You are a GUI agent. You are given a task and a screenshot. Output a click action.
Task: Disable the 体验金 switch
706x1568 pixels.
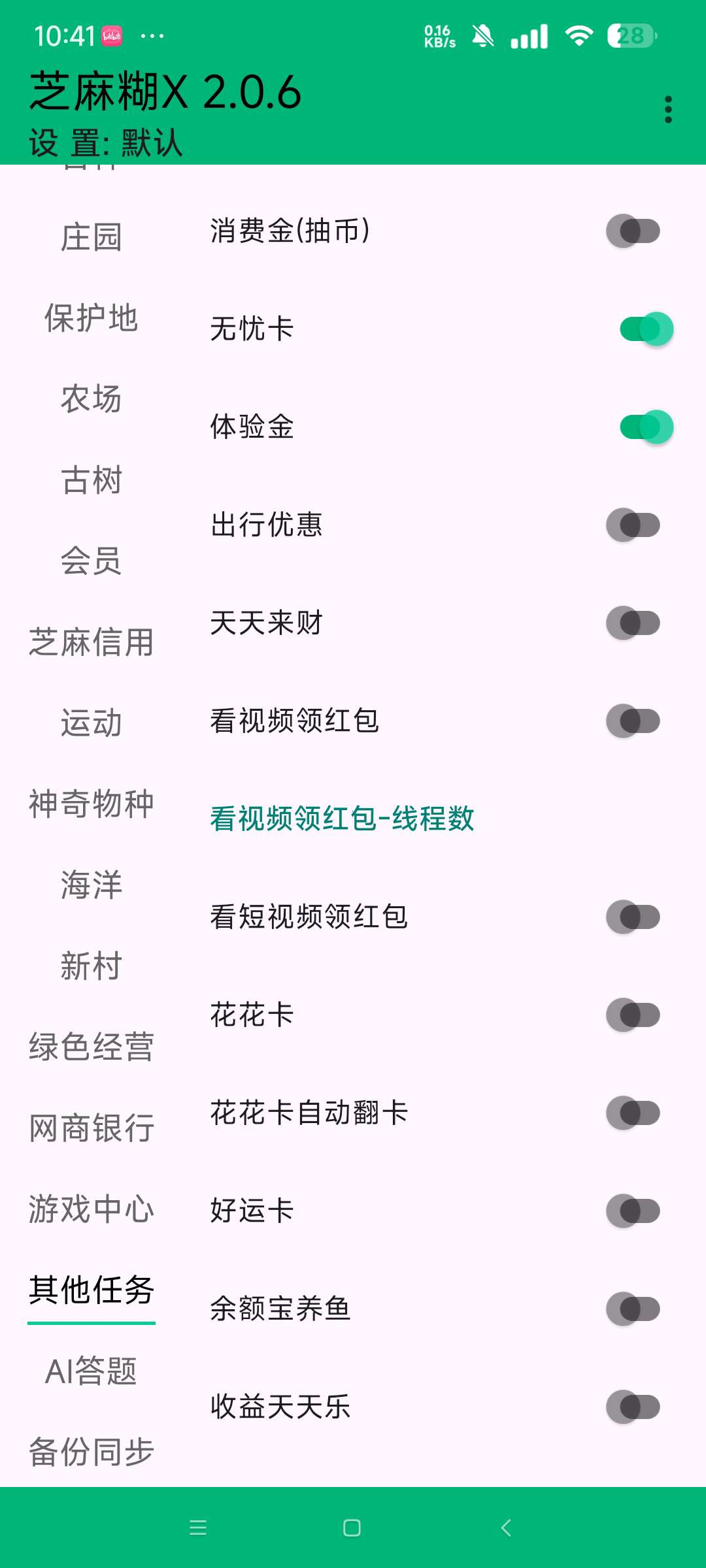click(x=646, y=427)
